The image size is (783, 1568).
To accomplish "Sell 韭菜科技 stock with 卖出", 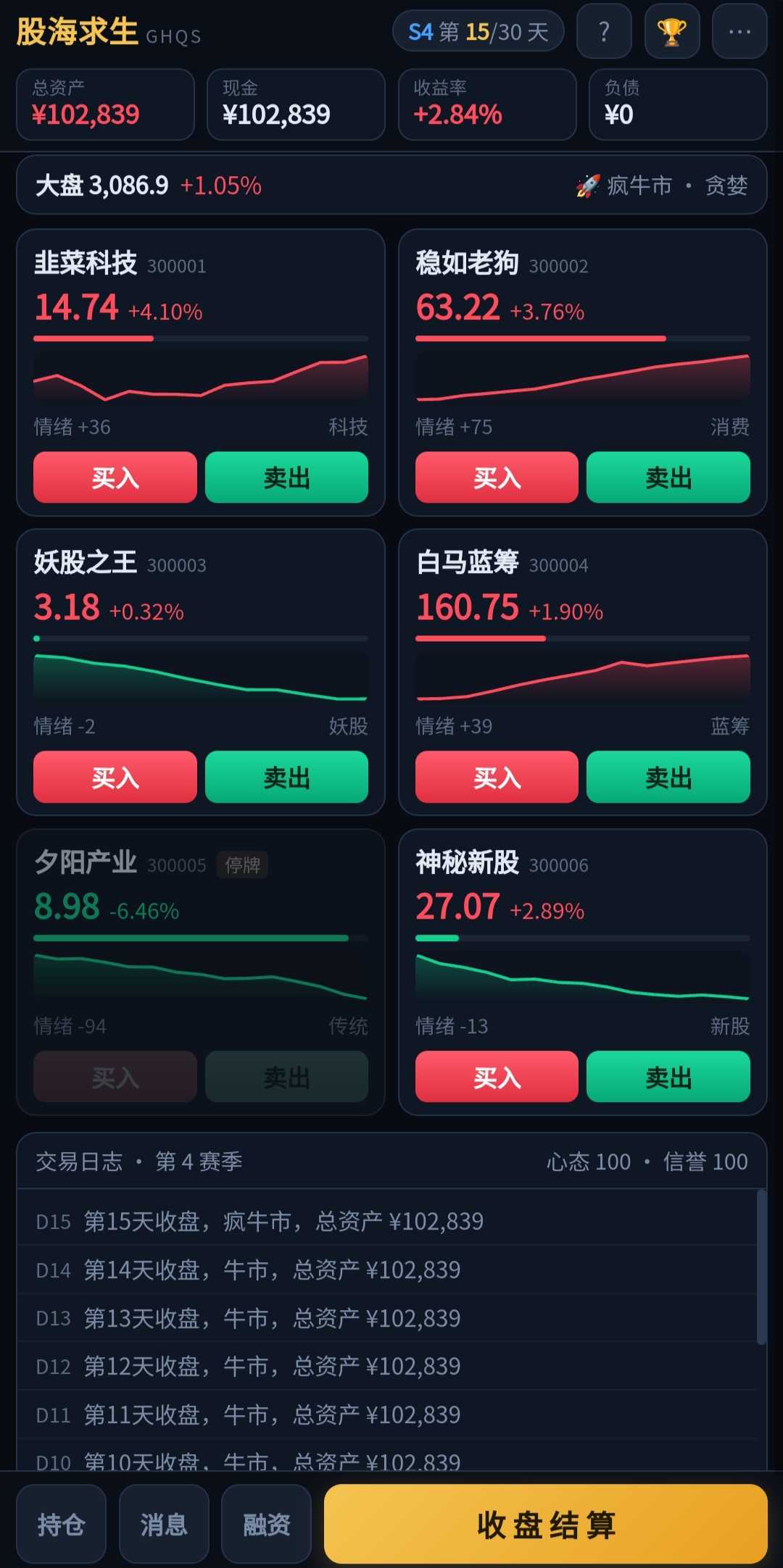I will pyautogui.click(x=286, y=478).
